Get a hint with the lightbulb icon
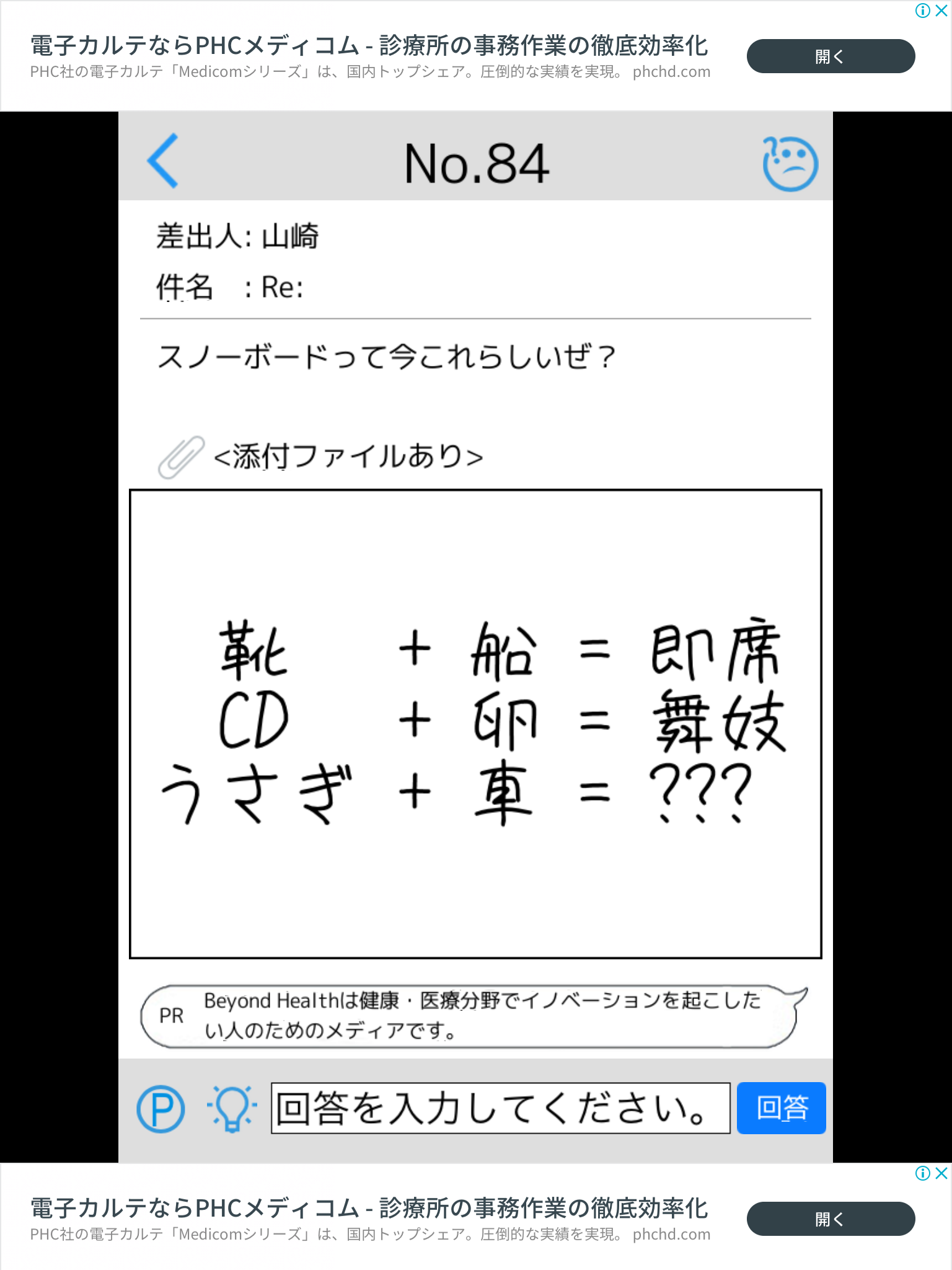Screen dimensions: 952x1270 click(232, 1109)
